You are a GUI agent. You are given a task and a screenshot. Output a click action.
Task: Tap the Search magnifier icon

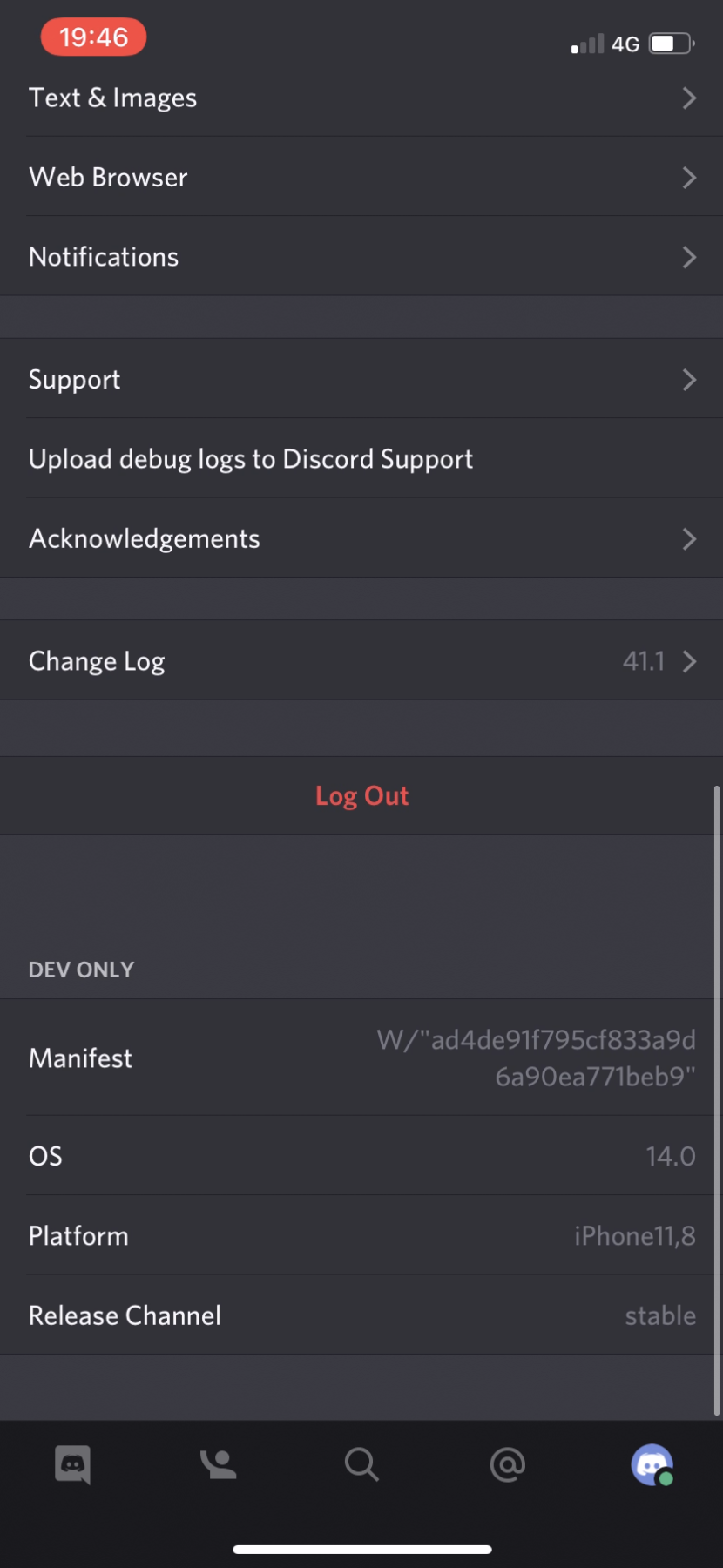361,1464
